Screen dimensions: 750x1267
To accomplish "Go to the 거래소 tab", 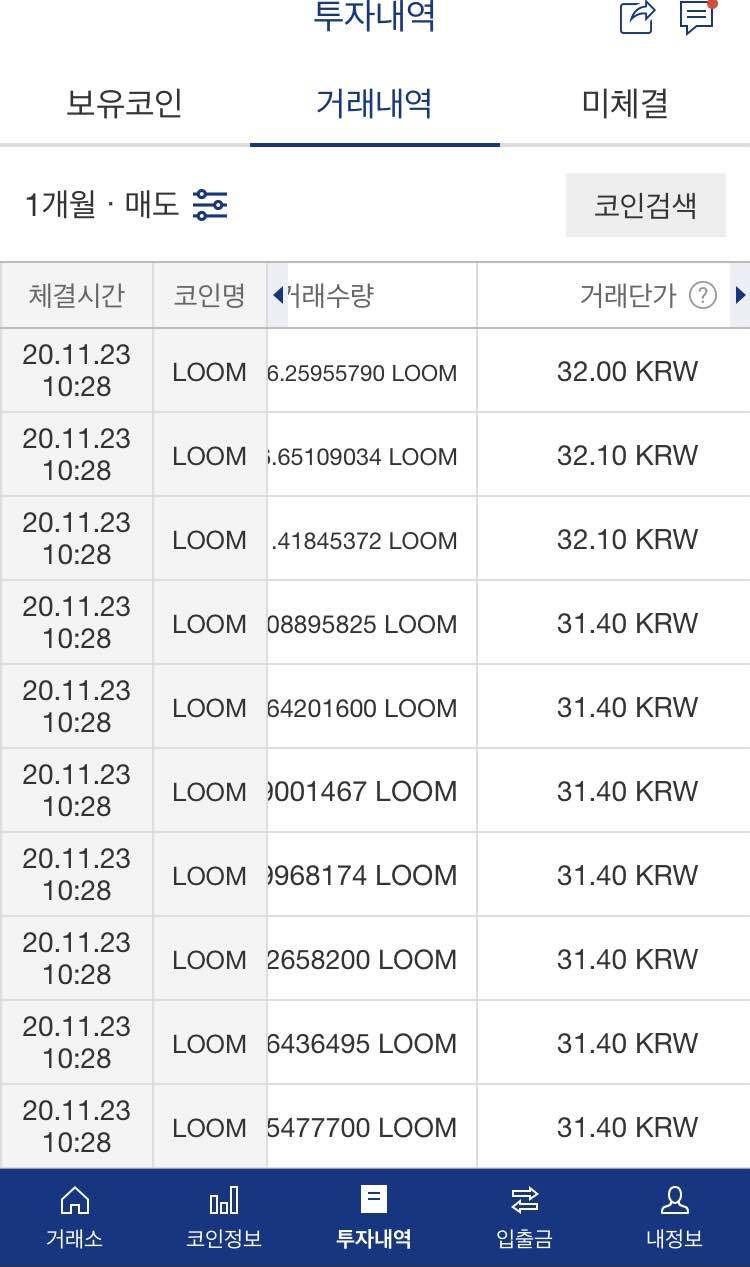I will [x=74, y=1218].
